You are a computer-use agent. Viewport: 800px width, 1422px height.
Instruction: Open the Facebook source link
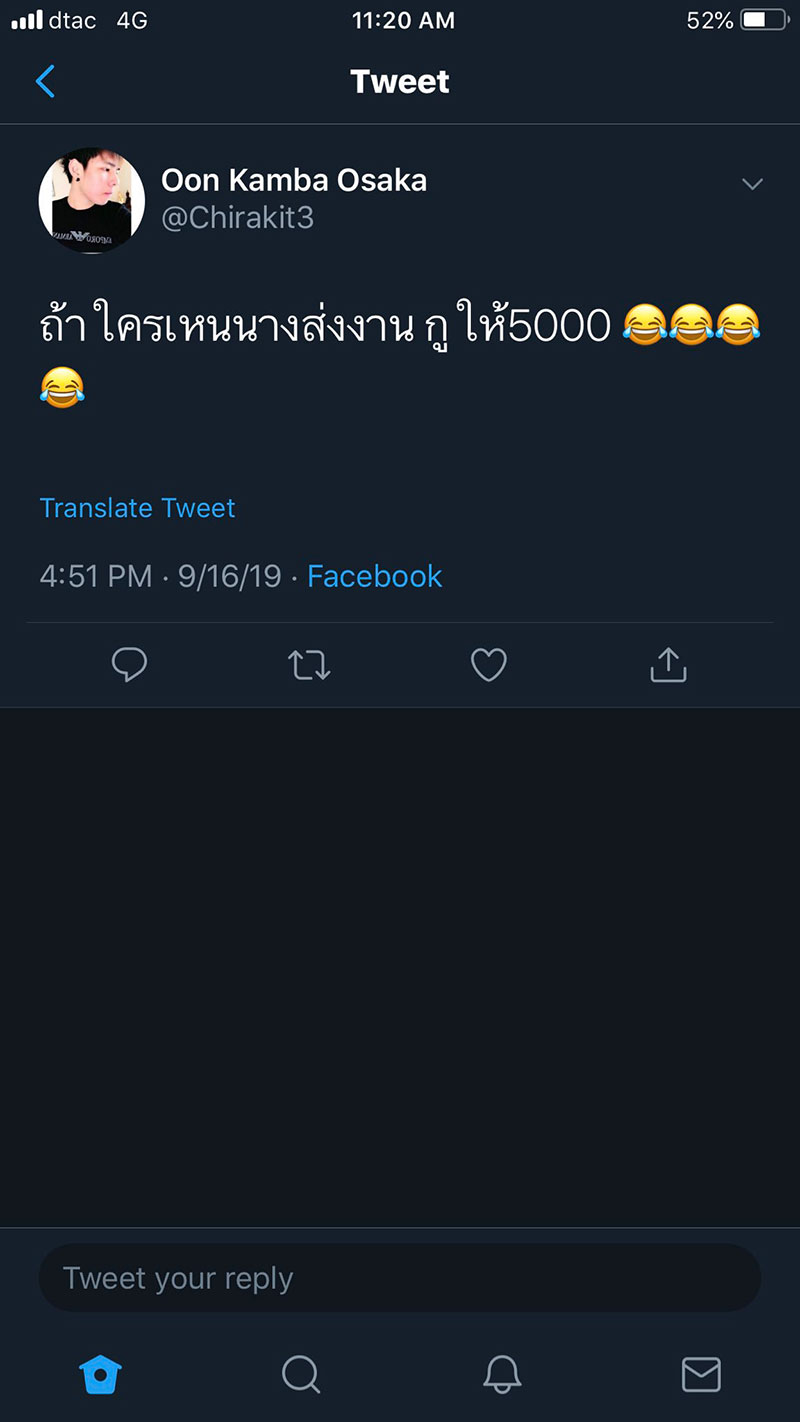tap(374, 576)
